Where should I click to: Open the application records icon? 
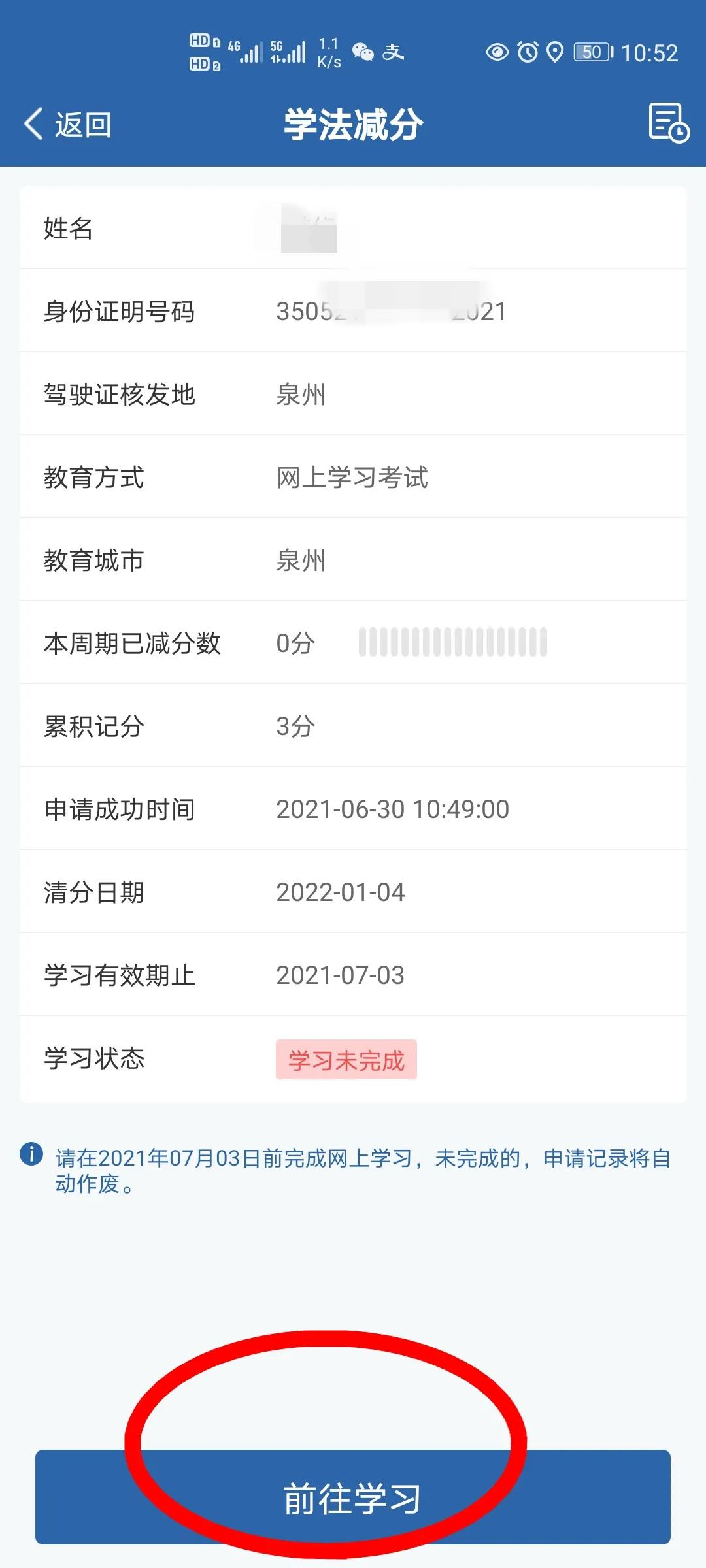(668, 123)
